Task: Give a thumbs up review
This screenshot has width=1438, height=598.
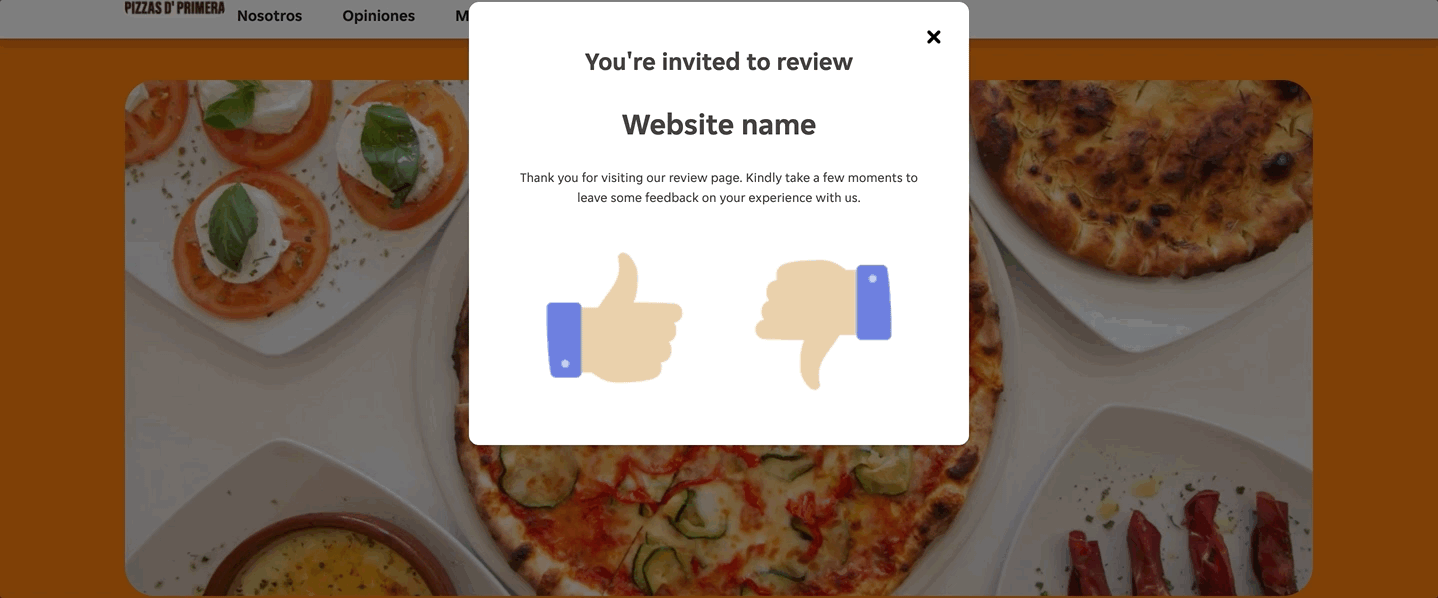Action: (x=614, y=319)
